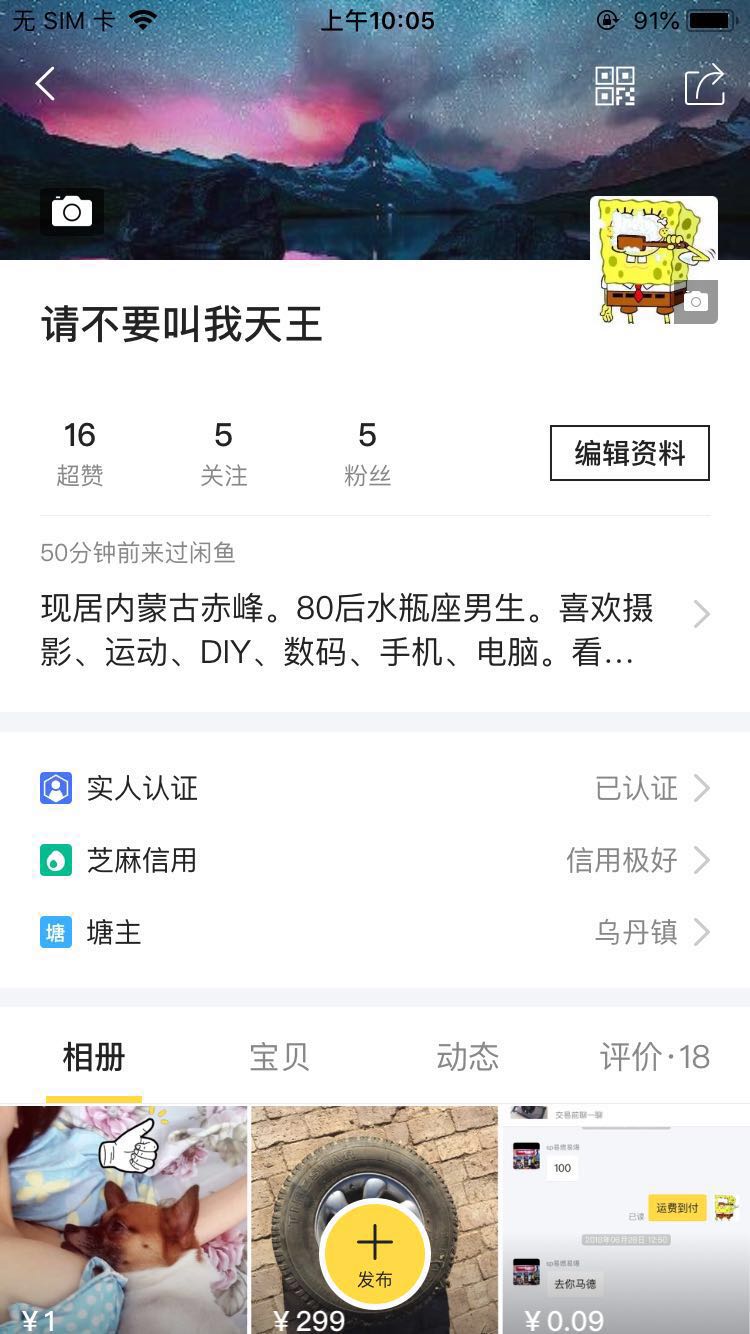Tap the 编辑资料 button
This screenshot has height=1334, width=750.
(630, 453)
